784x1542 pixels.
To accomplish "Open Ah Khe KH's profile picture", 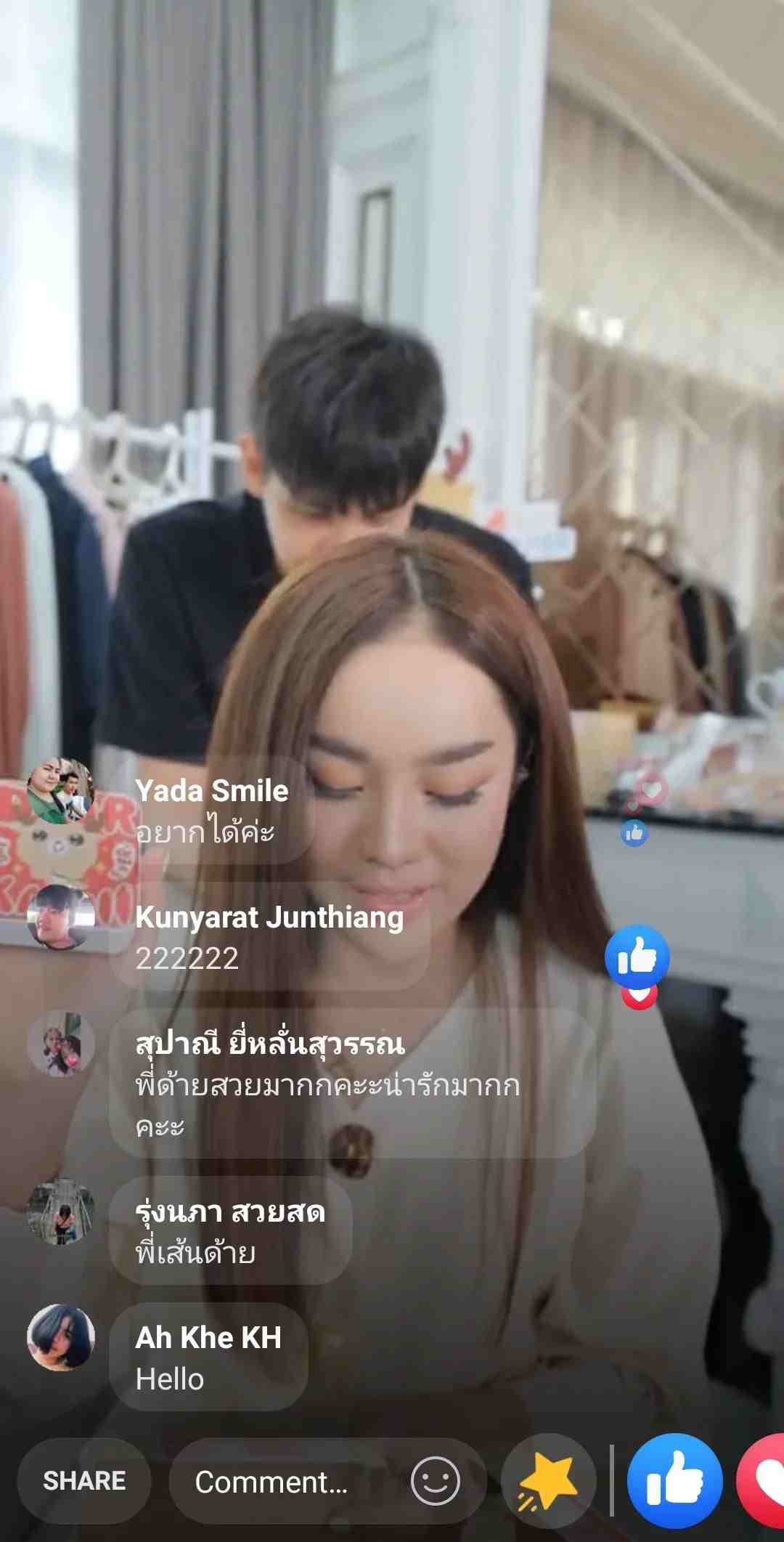I will [x=61, y=1338].
